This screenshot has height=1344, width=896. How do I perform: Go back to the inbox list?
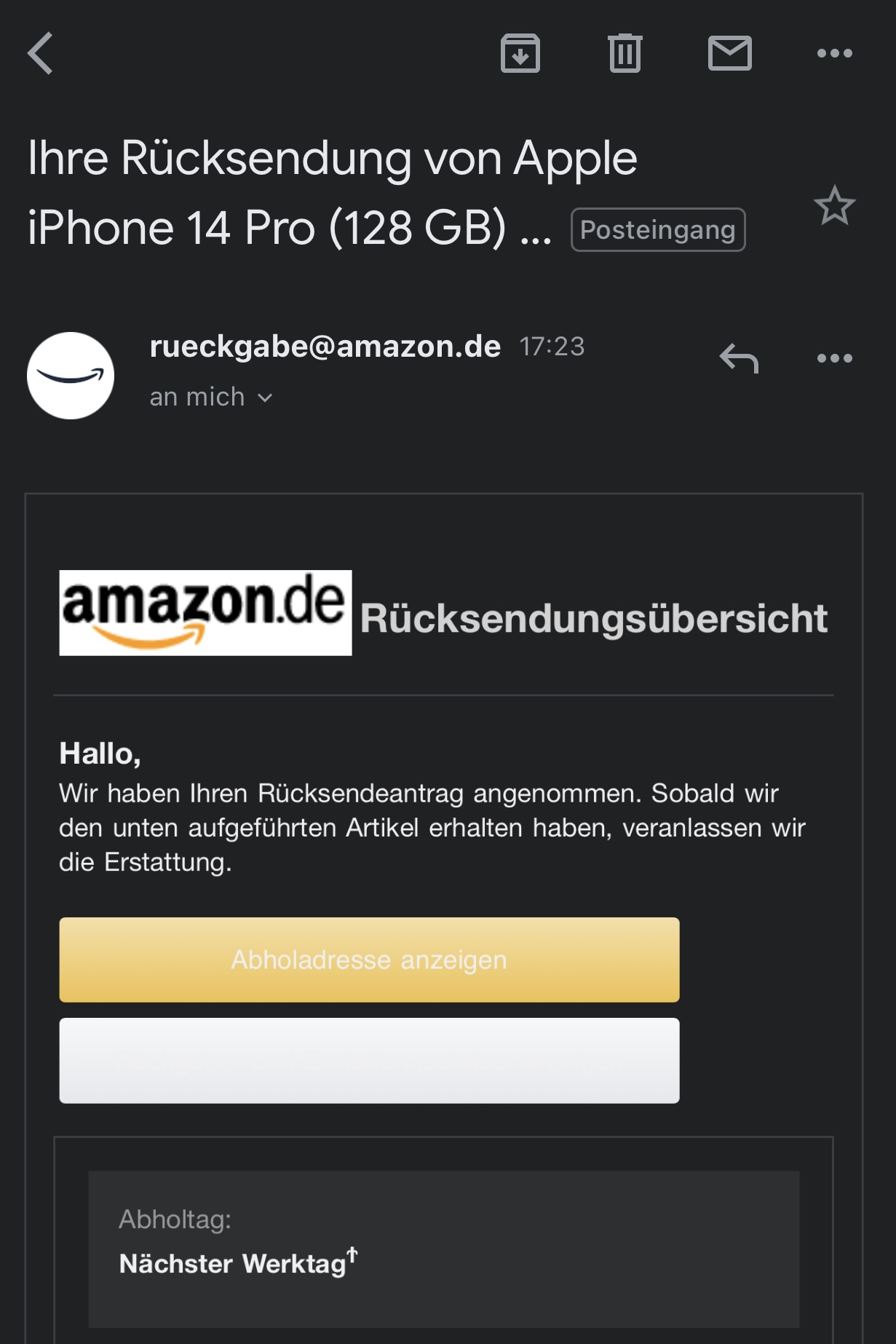[x=41, y=53]
